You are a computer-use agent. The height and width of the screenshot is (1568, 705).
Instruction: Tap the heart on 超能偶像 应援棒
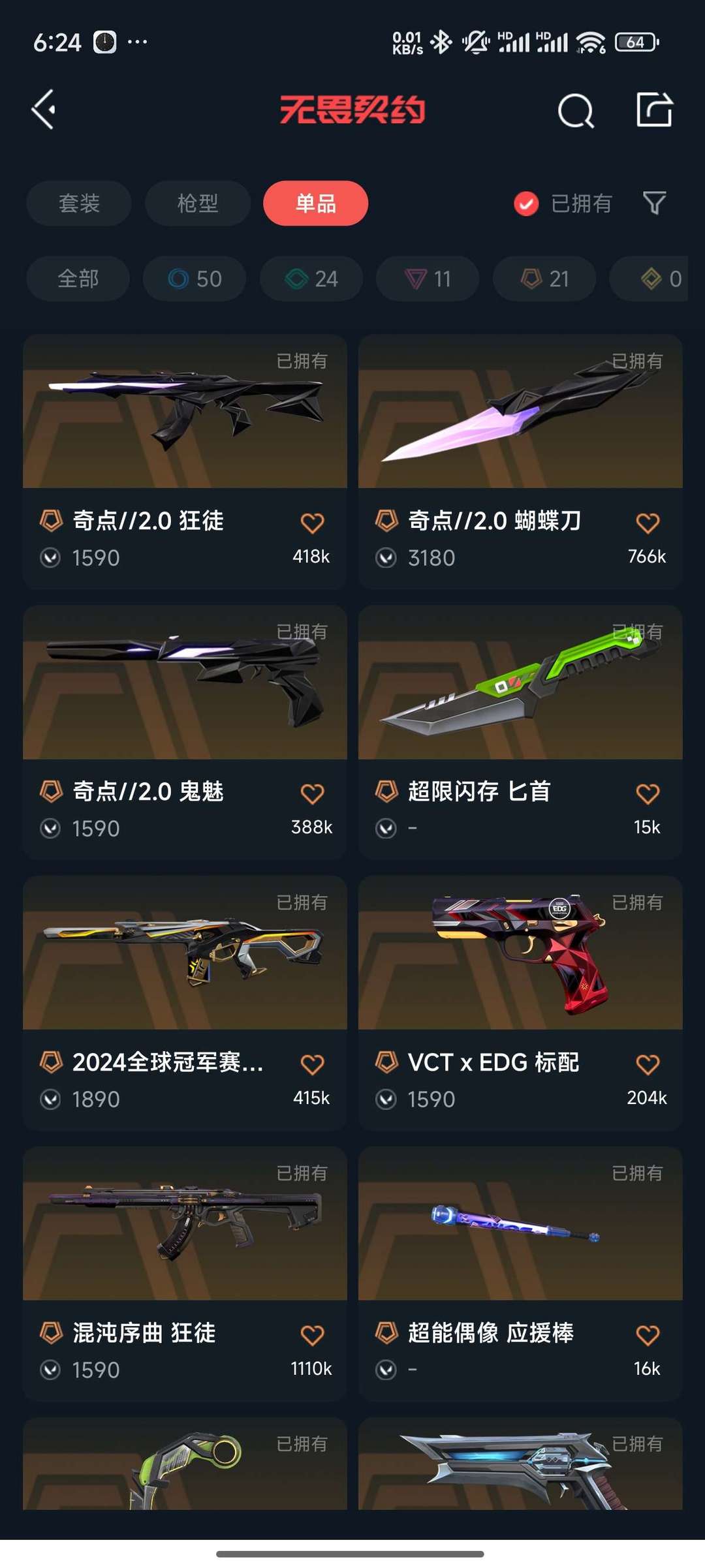648,1335
